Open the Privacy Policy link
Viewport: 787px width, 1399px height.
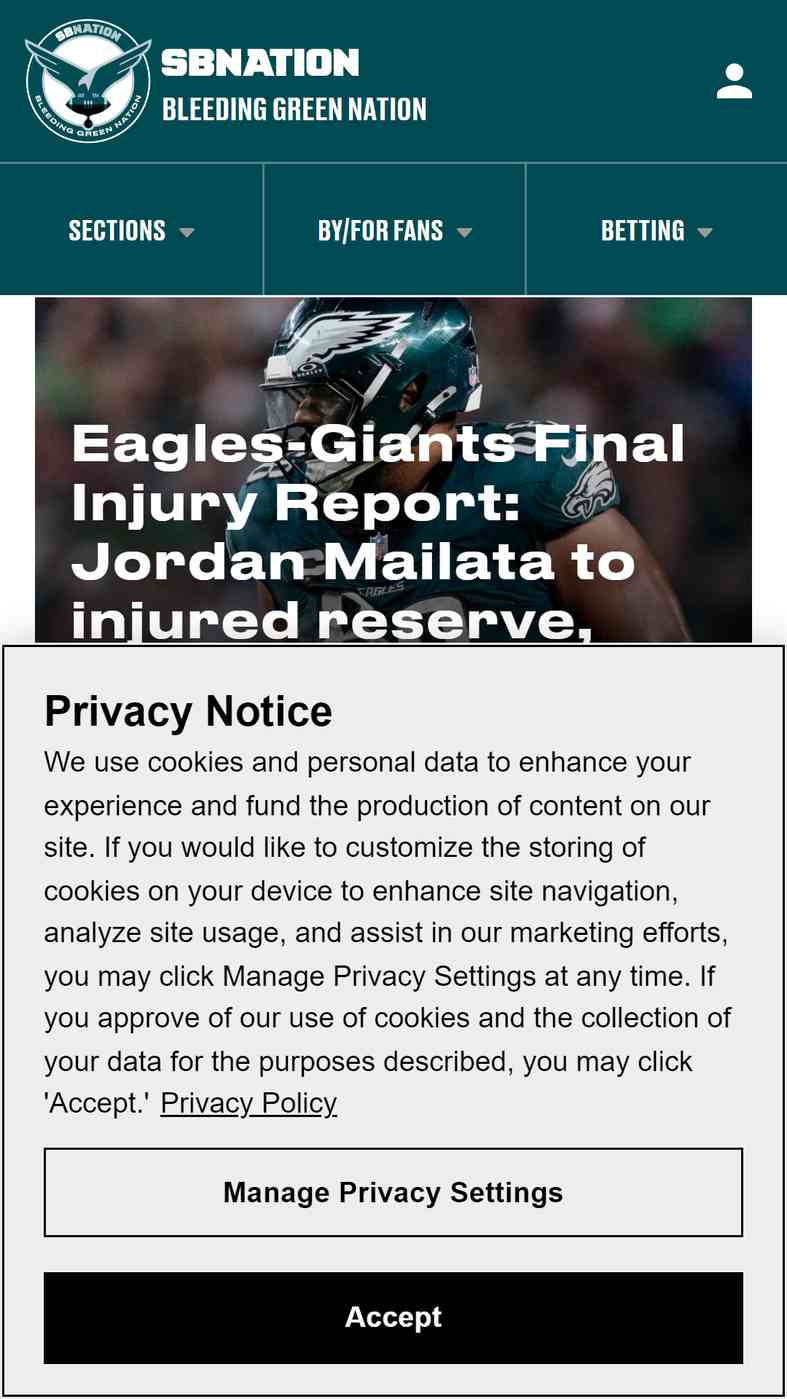(x=248, y=1103)
